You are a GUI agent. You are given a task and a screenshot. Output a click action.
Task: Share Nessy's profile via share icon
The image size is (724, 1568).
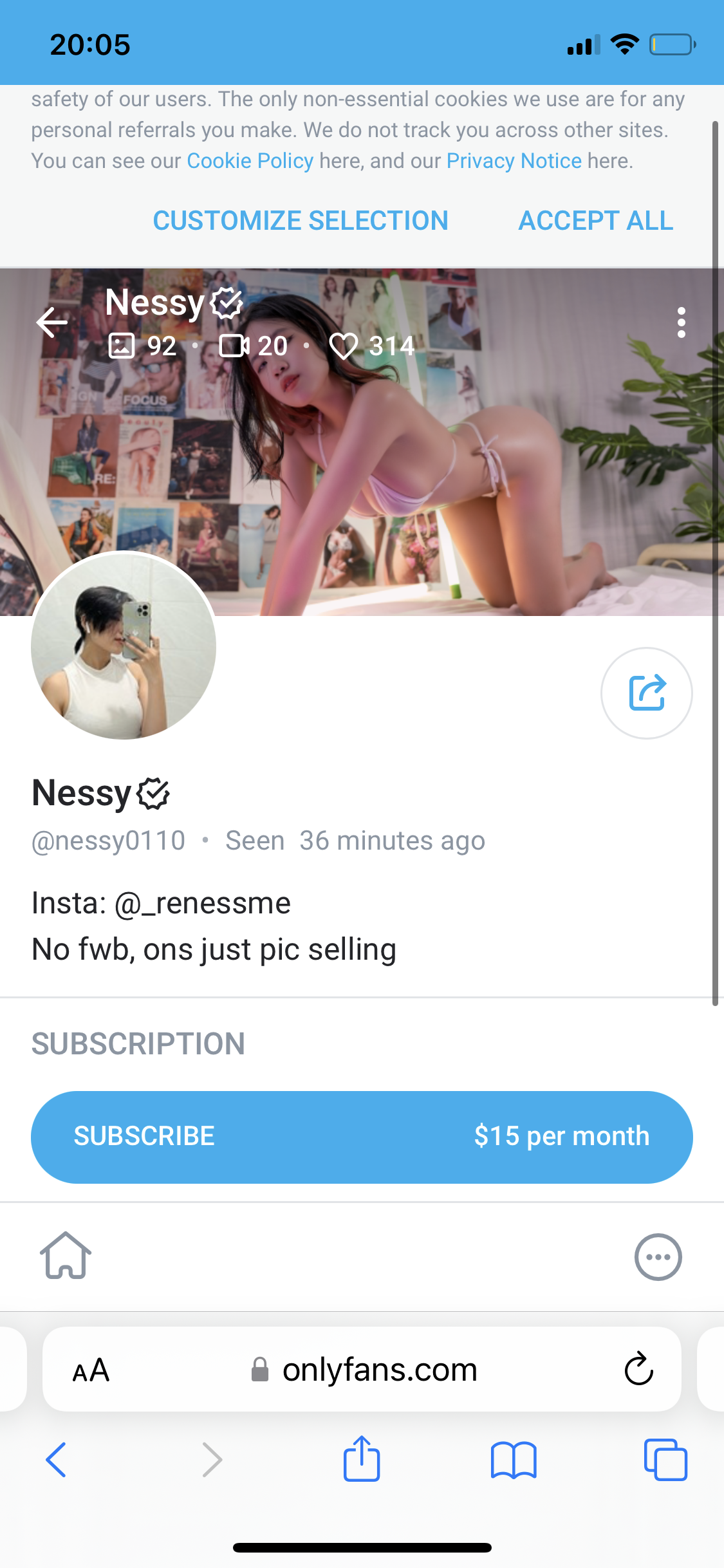coord(646,693)
